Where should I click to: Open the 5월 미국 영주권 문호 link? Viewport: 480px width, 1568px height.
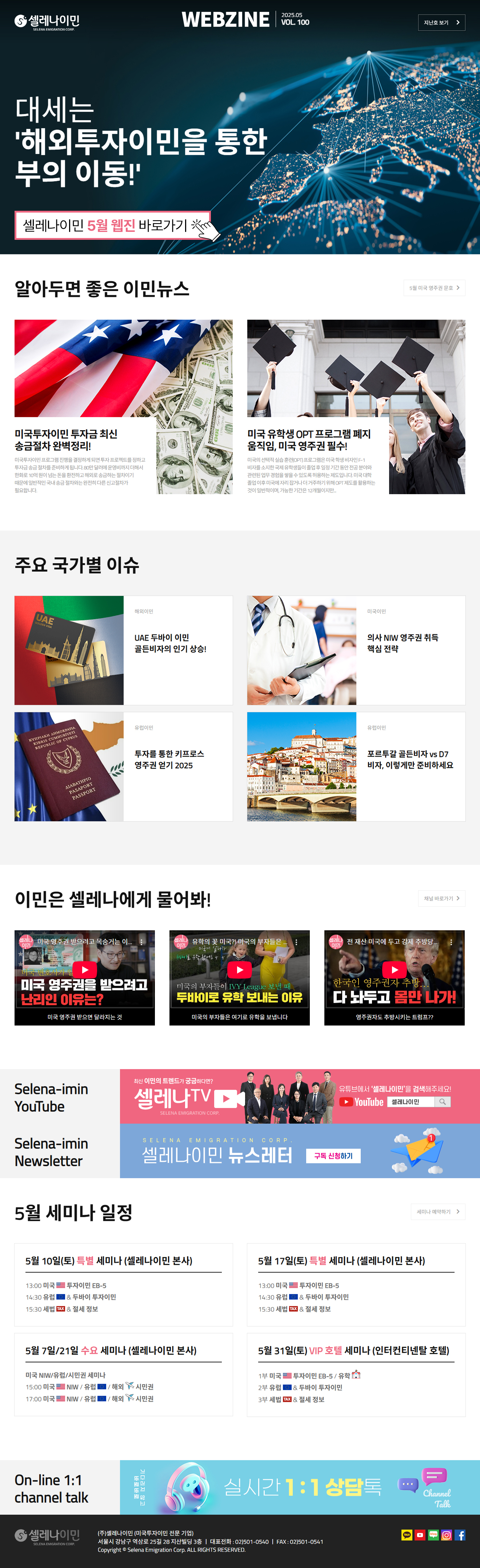434,288
